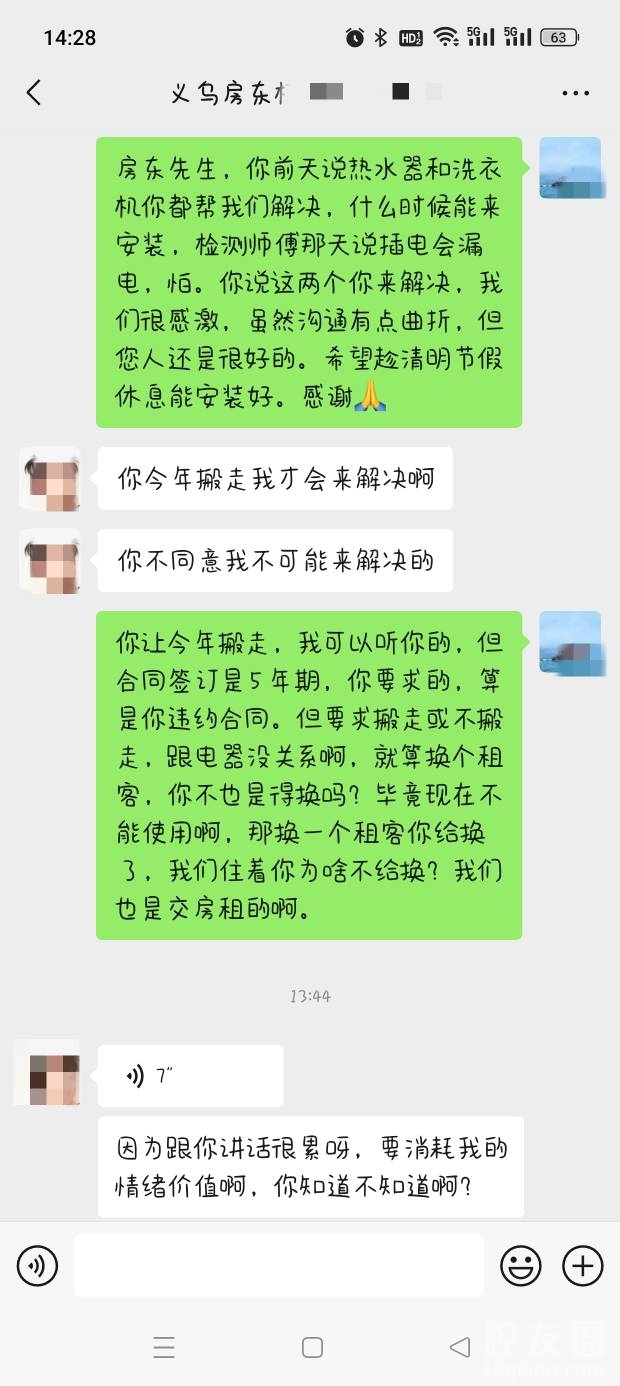
Task: Open the chat overflow menu
Action: 575,93
